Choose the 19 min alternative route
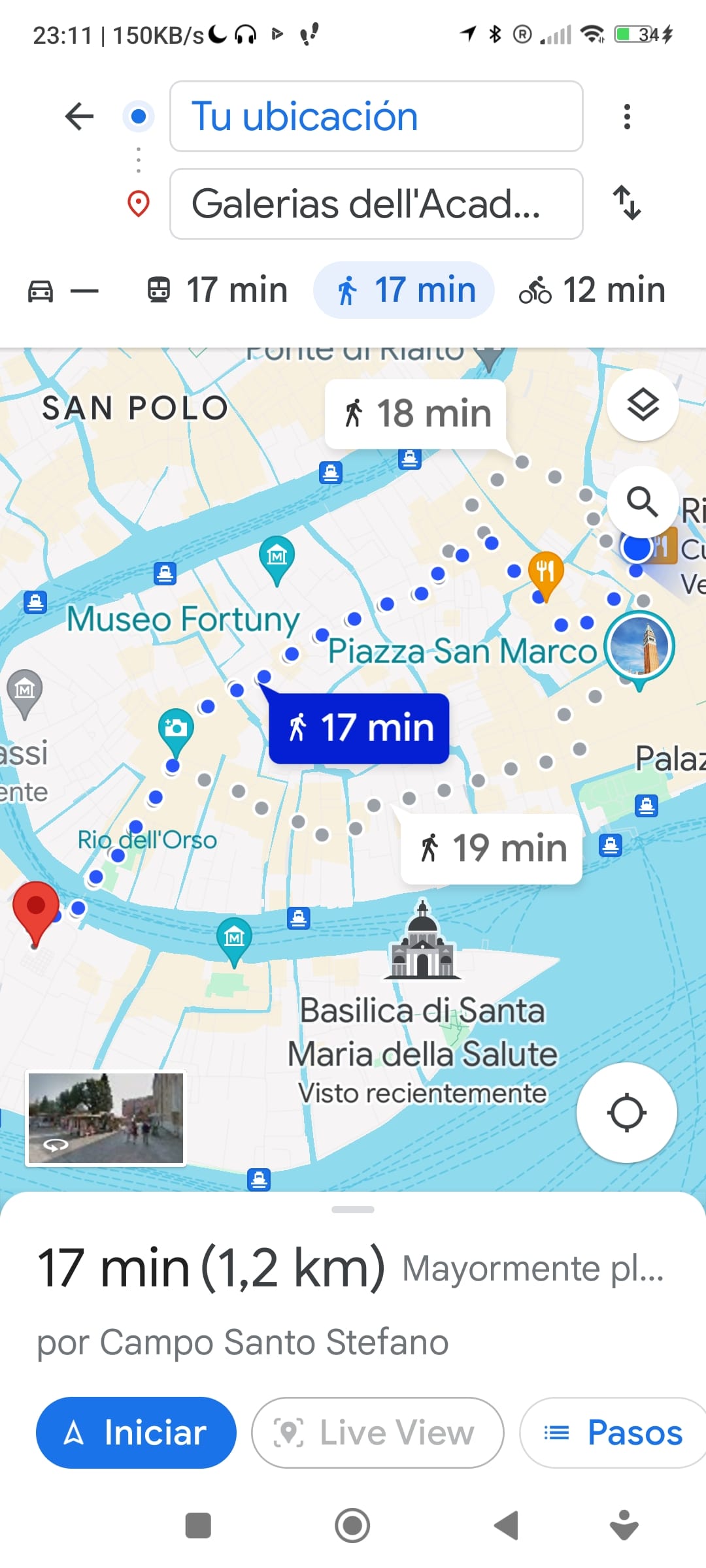Viewport: 706px width, 1568px height. 492,849
